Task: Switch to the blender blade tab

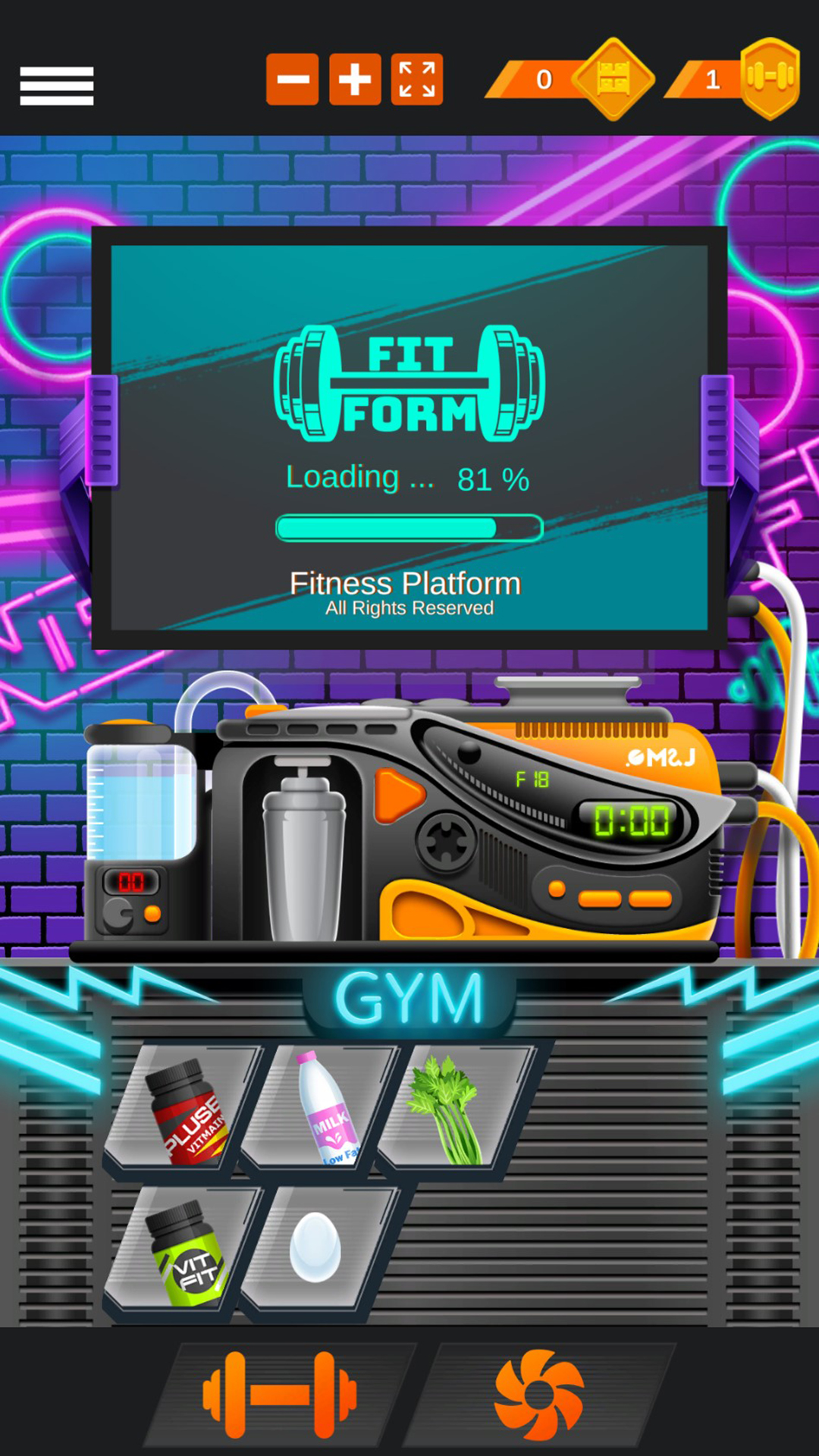Action: [538, 1394]
